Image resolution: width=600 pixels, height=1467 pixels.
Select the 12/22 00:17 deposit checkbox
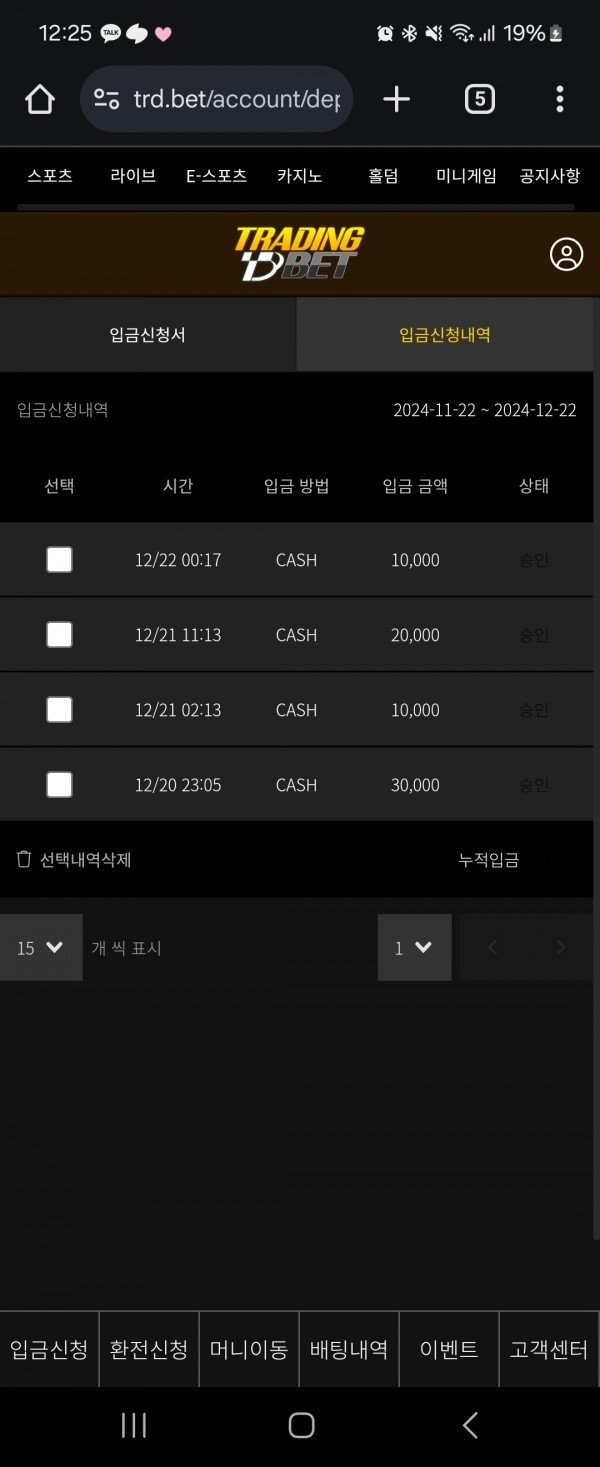click(x=59, y=560)
